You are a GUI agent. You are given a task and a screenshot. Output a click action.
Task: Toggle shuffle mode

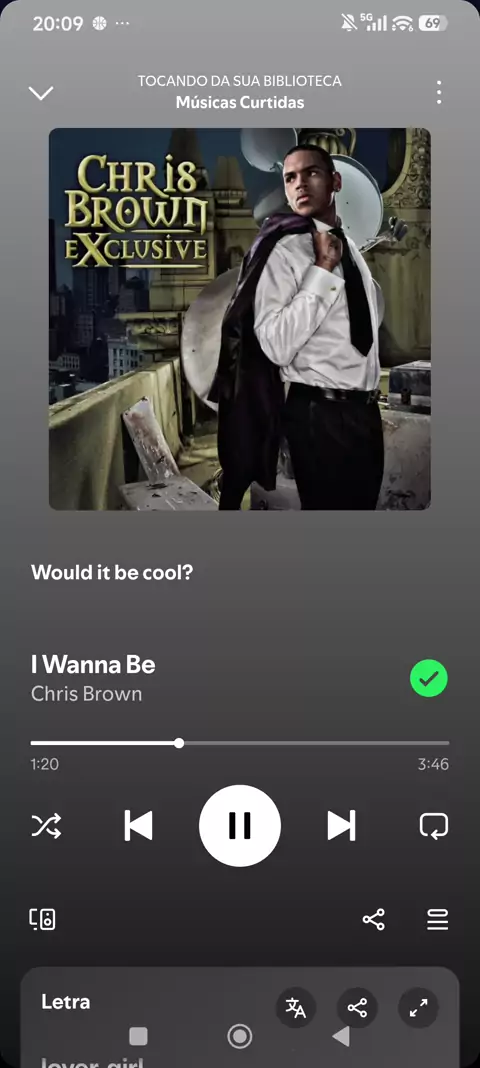[x=46, y=826]
